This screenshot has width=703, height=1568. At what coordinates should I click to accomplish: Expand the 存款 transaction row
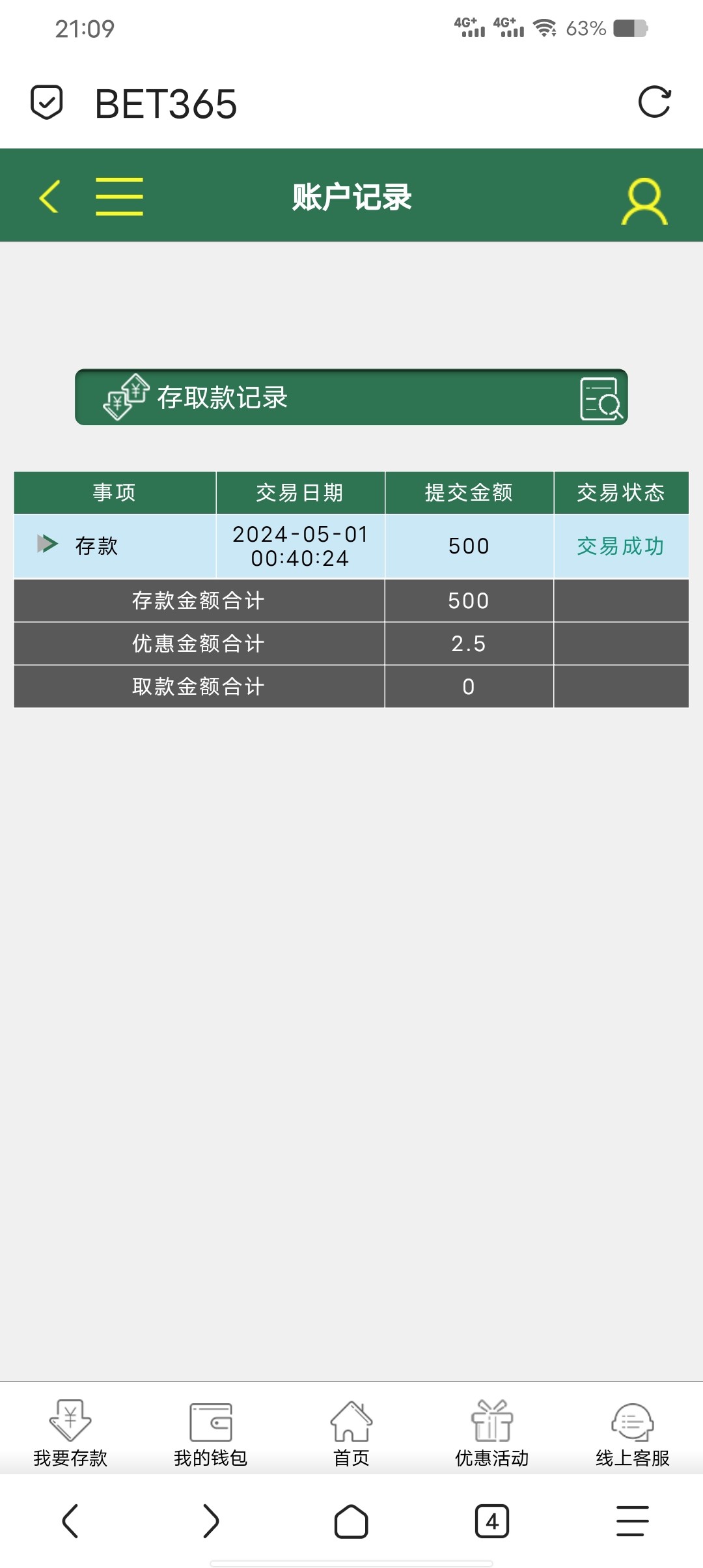tap(47, 544)
